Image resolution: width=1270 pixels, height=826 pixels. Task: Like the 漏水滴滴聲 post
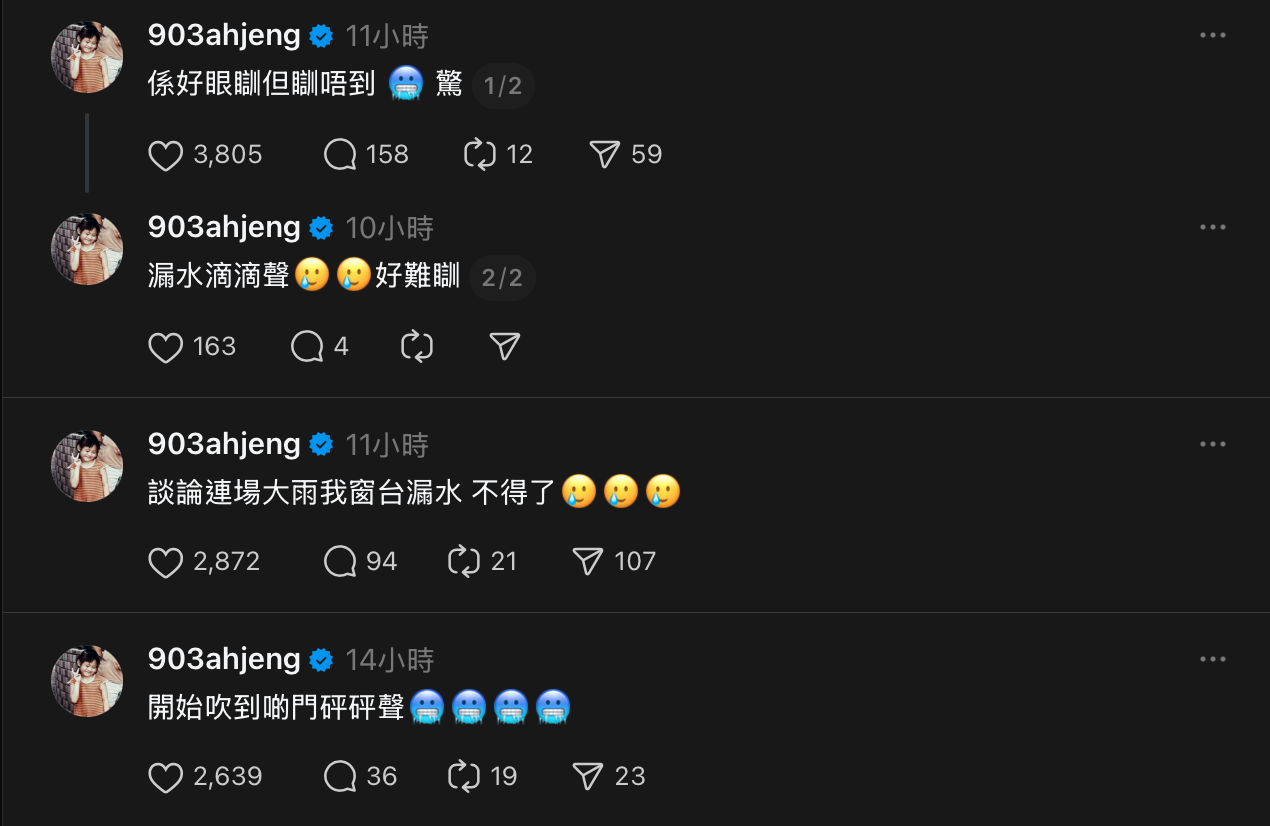pos(166,347)
